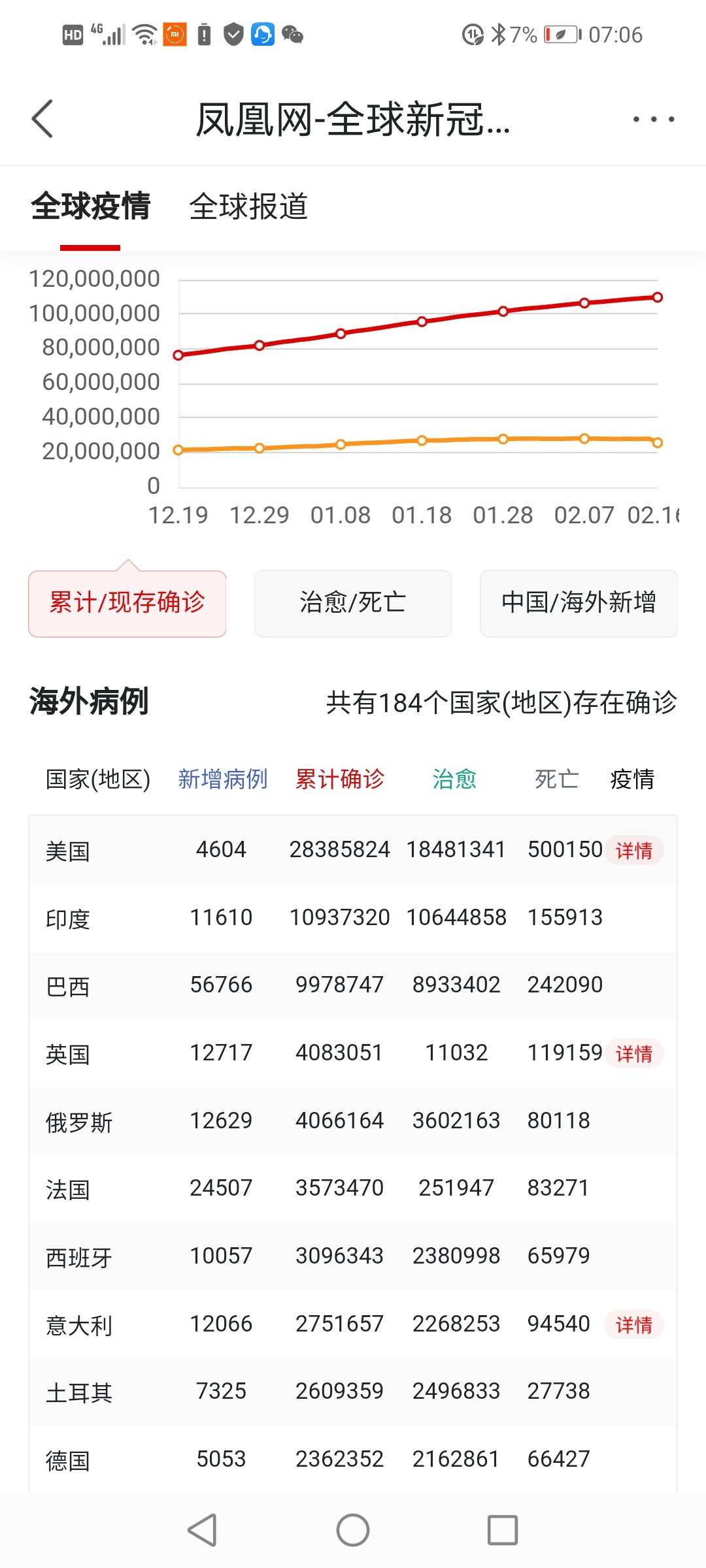Open 详情 for 意大利 row
Screen dimensions: 706x1568
click(x=635, y=1324)
